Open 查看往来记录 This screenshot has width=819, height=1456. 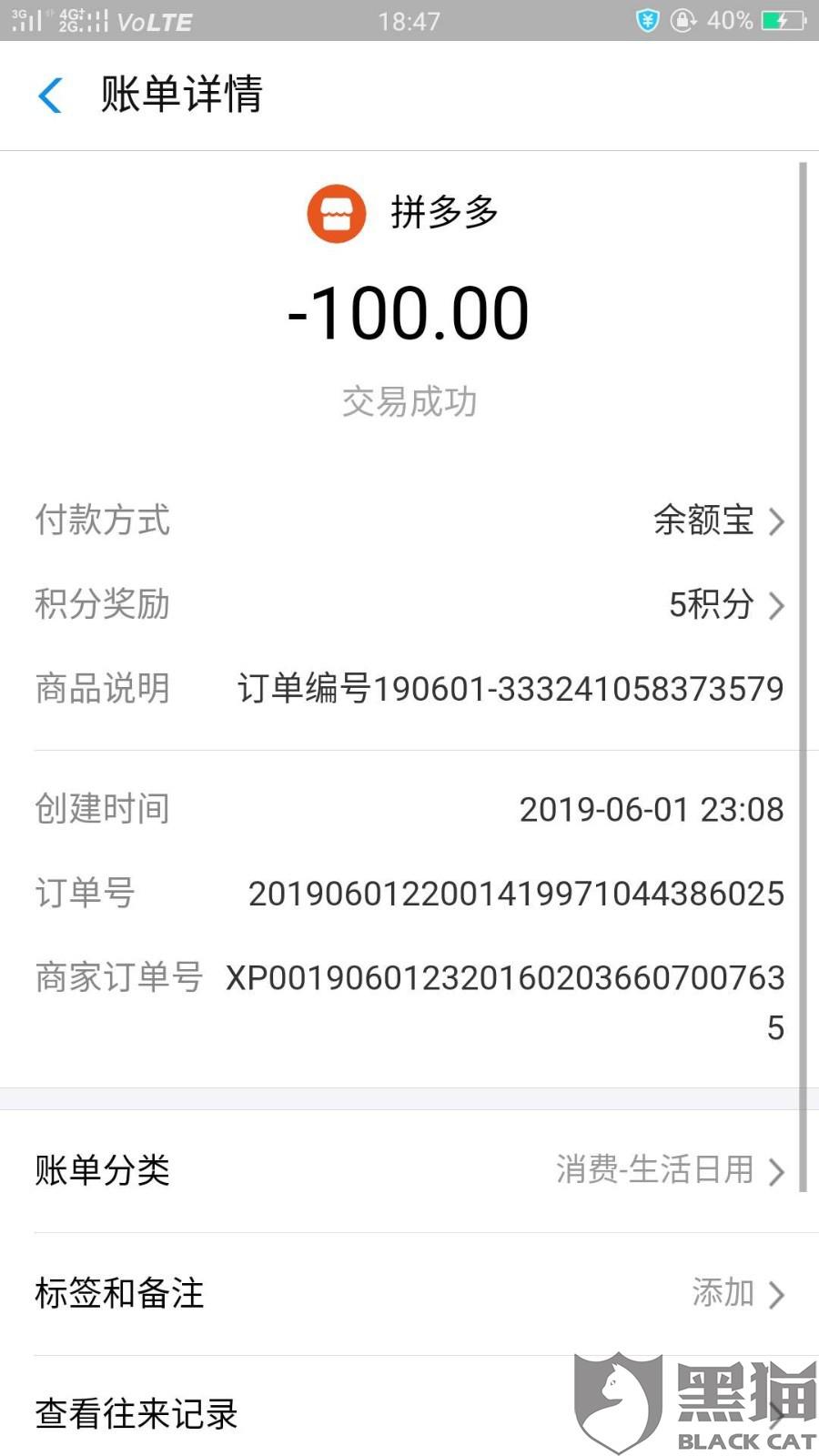(409, 1413)
